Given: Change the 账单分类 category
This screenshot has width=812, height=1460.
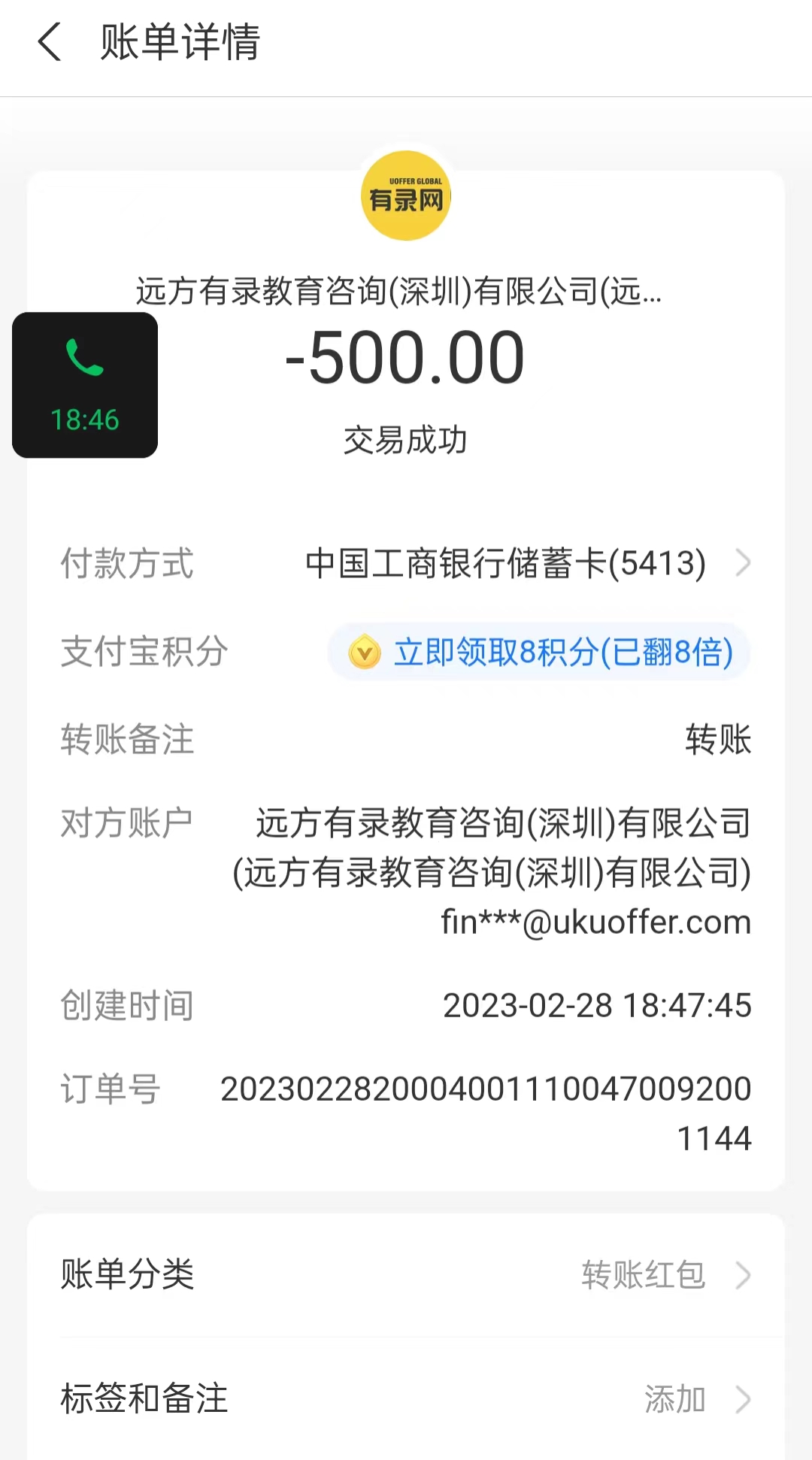Looking at the screenshot, I should 662,1275.
